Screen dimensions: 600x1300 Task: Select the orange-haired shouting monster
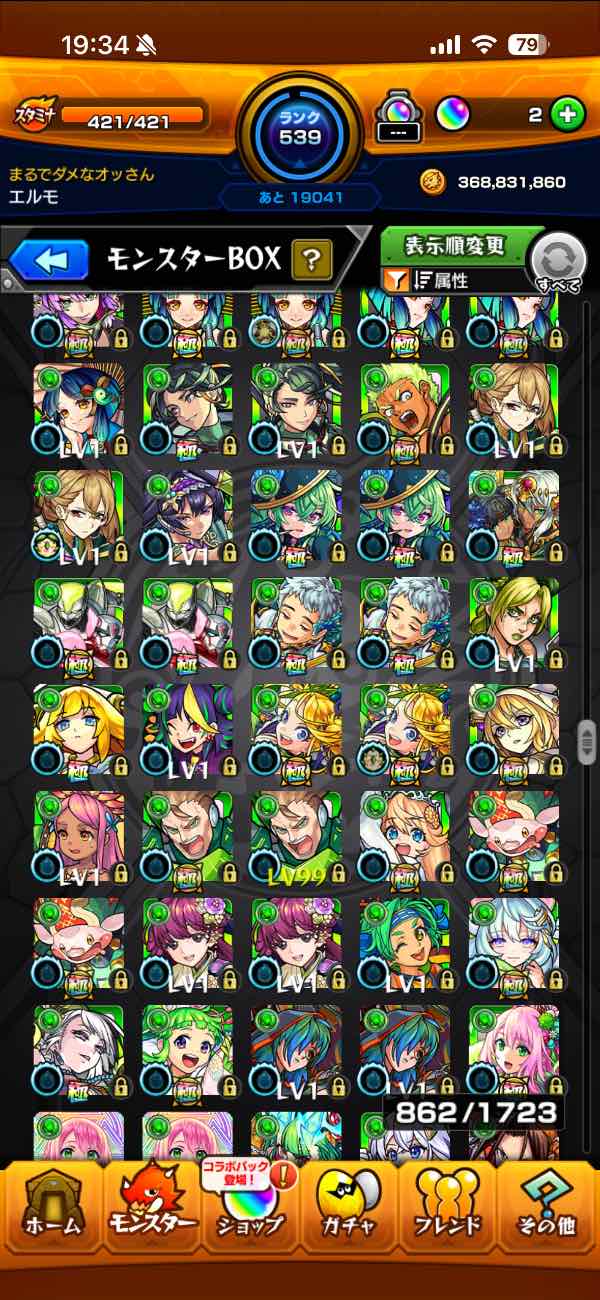coord(405,407)
